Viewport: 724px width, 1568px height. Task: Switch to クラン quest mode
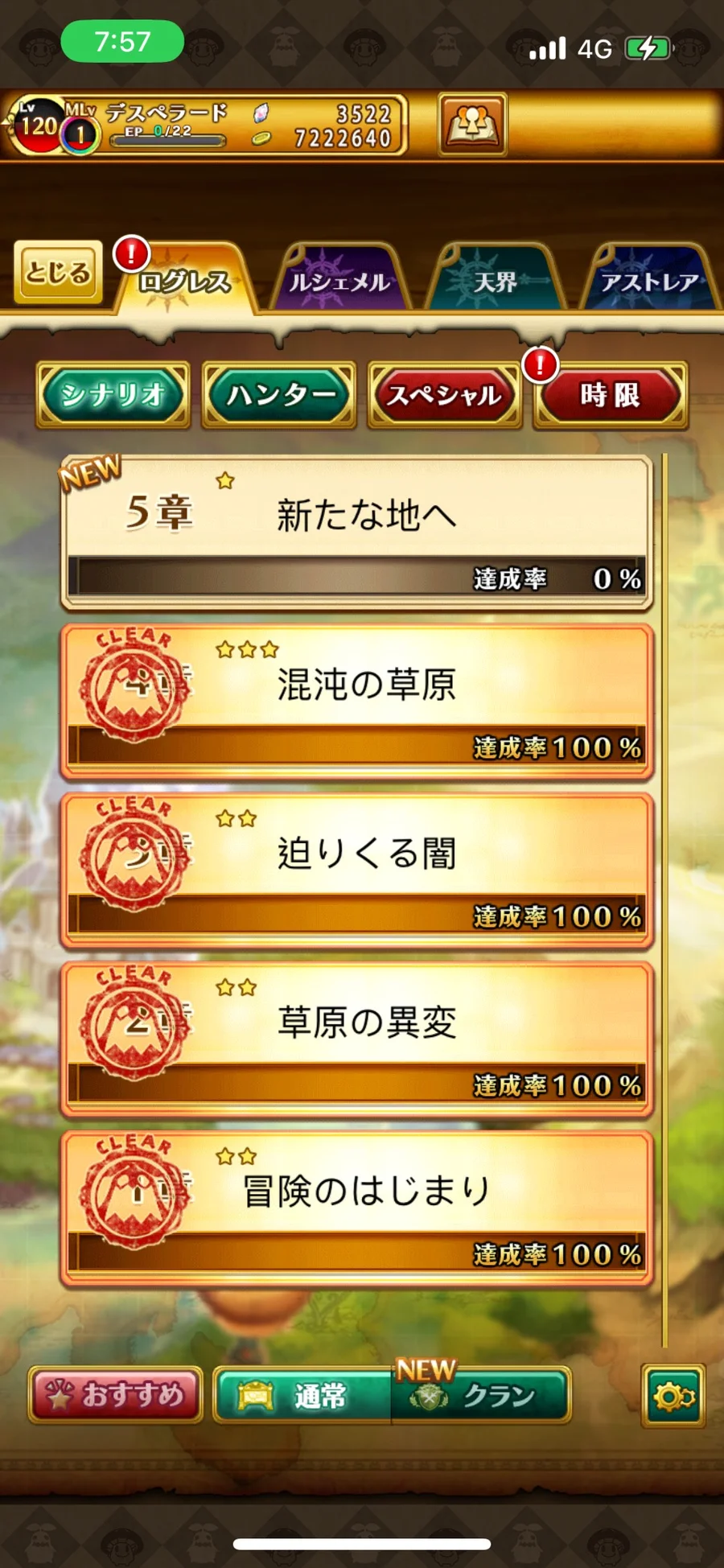(x=481, y=1394)
